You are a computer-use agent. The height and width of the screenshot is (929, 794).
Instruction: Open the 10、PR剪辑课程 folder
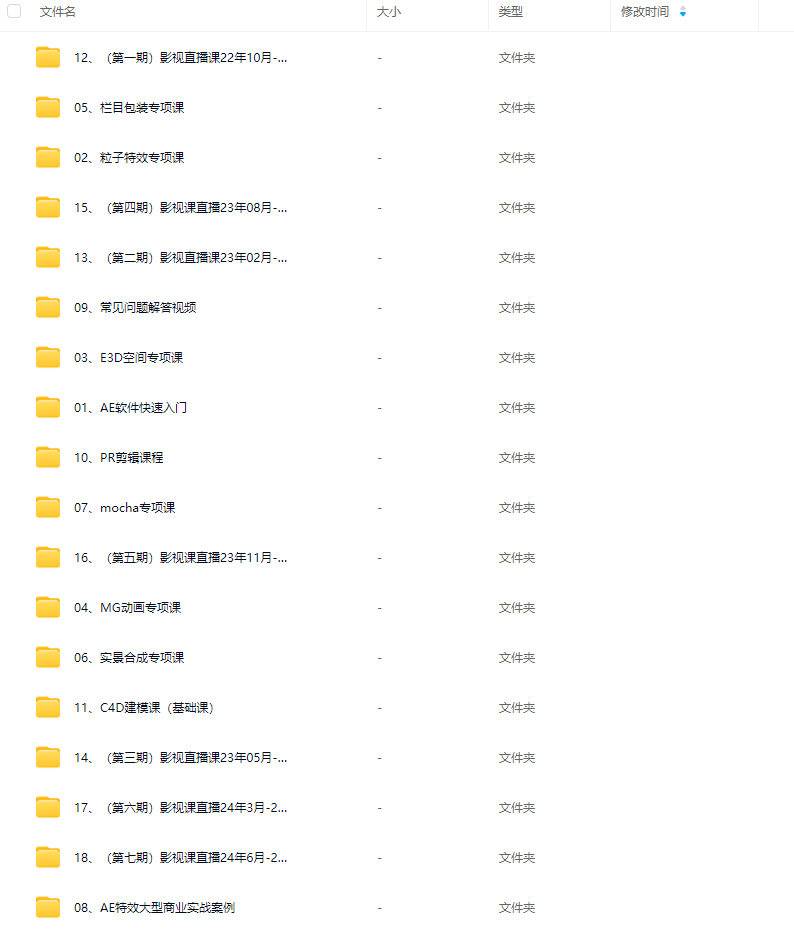tap(118, 458)
